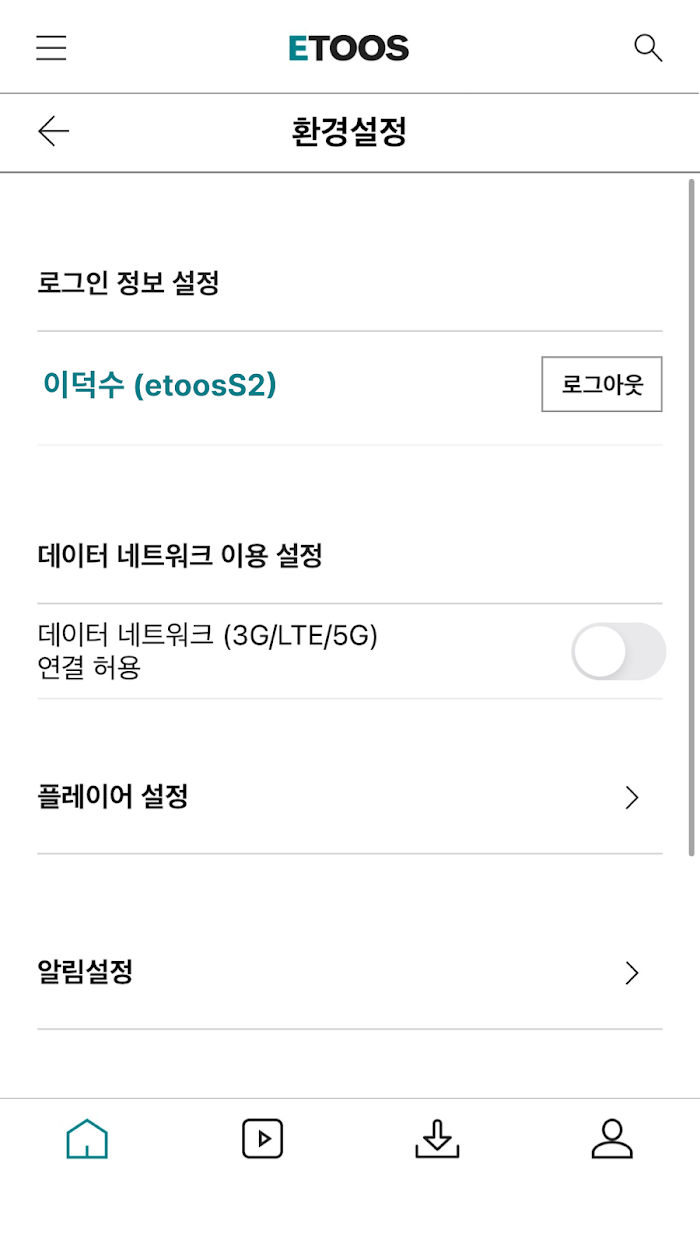
Task: Open 플레이어 설정
Action: [350, 797]
